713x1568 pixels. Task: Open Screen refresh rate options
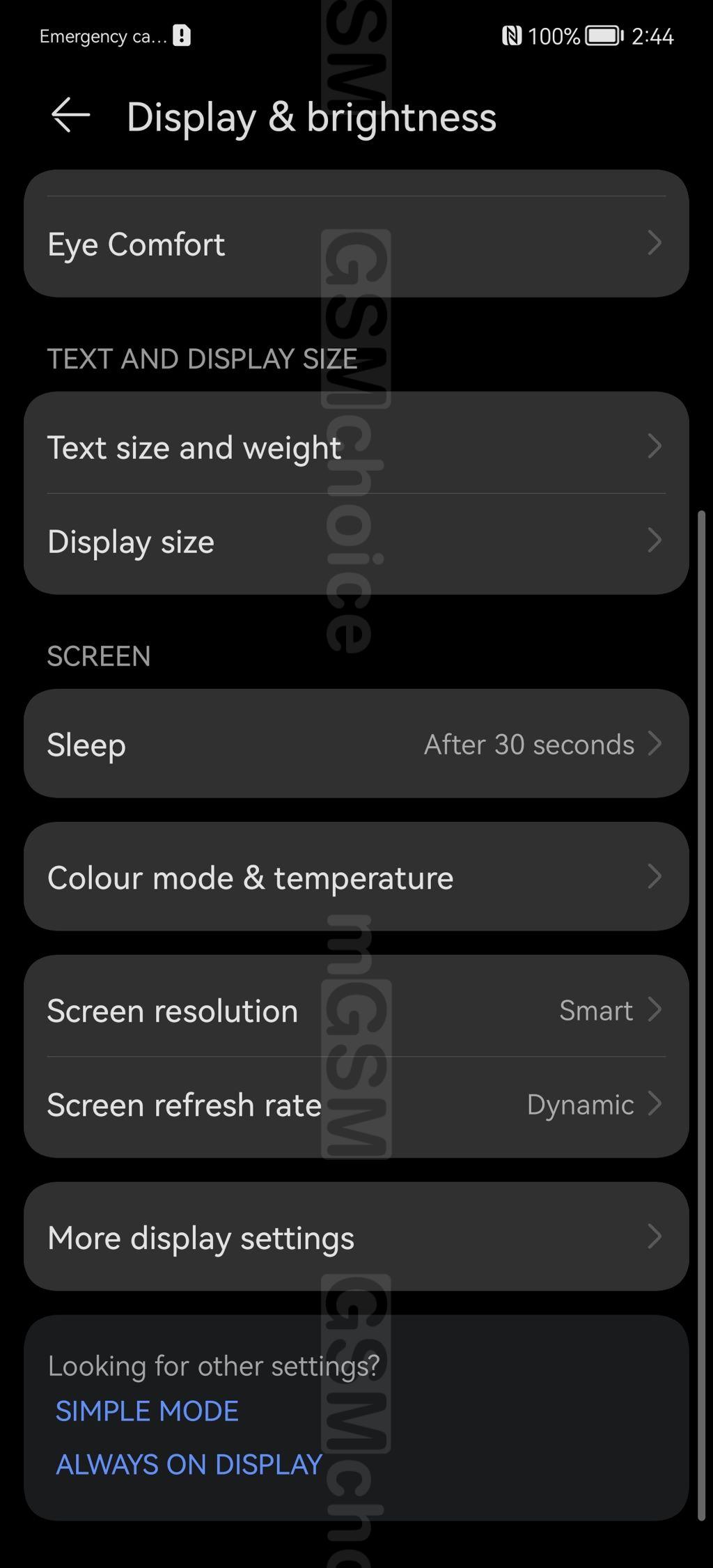tap(355, 1105)
